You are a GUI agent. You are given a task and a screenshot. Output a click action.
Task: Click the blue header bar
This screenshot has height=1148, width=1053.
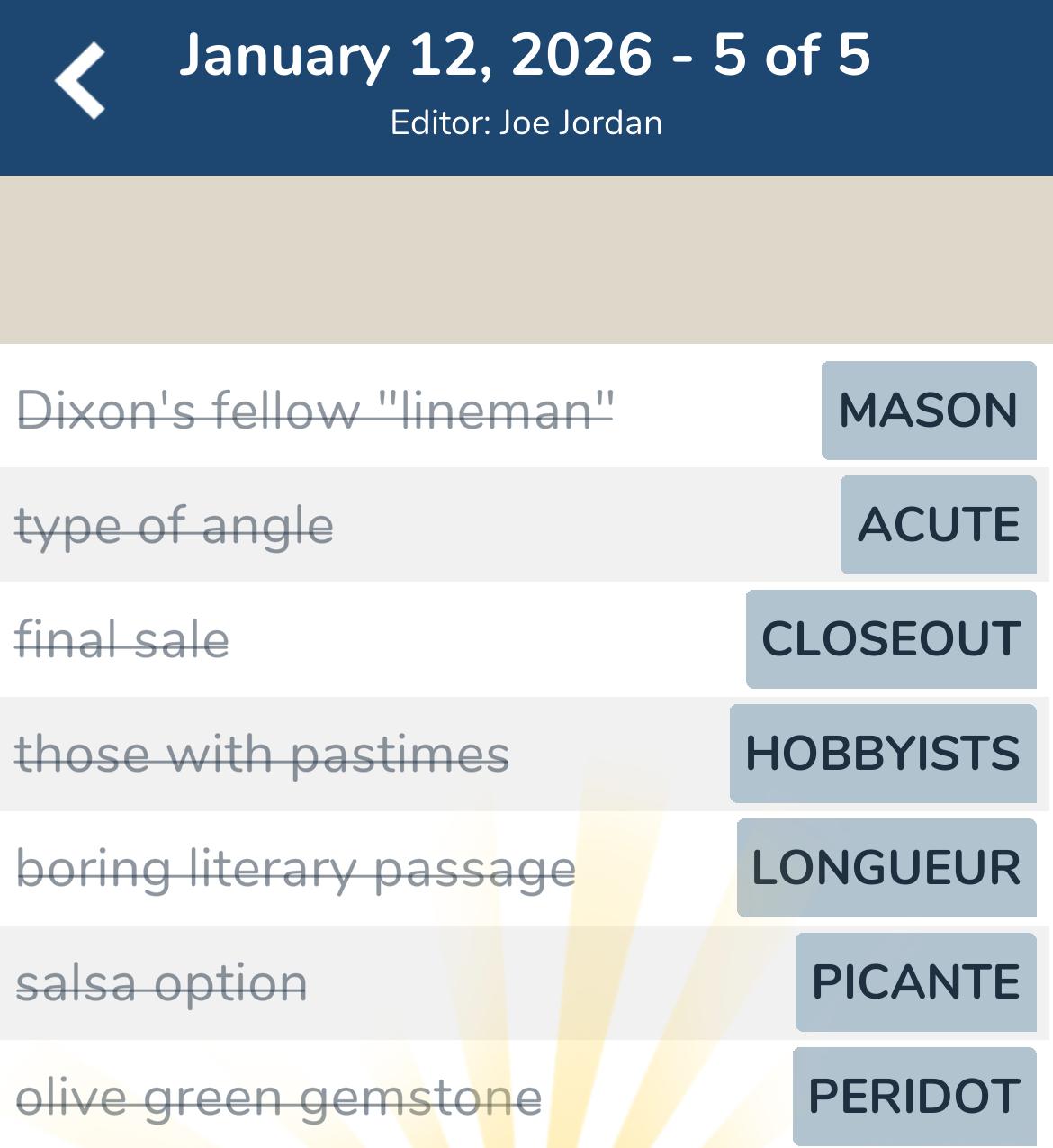pos(526,87)
